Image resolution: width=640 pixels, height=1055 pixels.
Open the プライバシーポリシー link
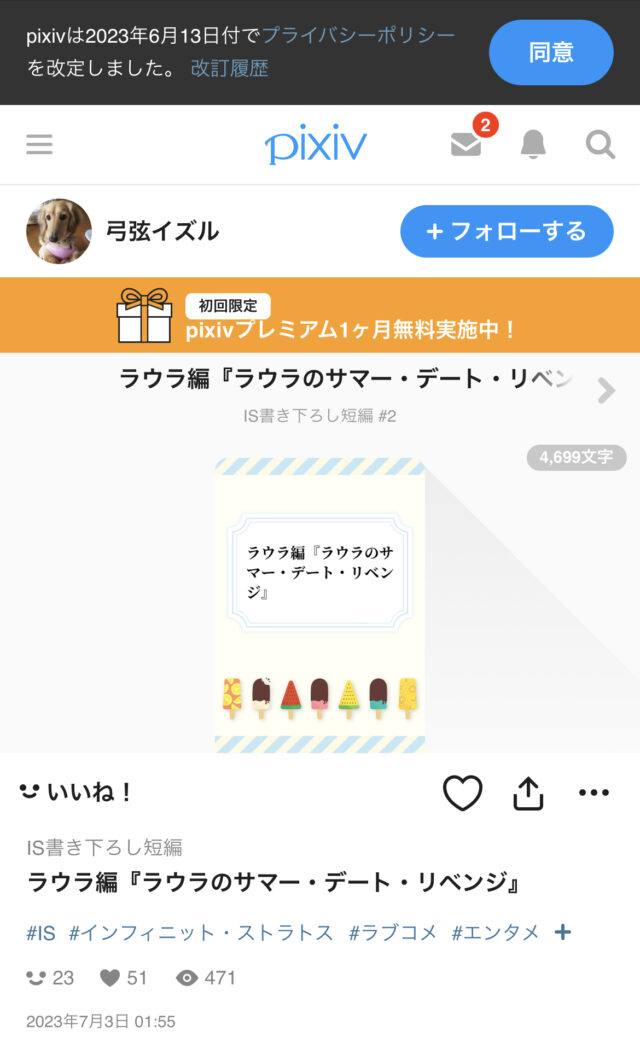click(x=358, y=35)
